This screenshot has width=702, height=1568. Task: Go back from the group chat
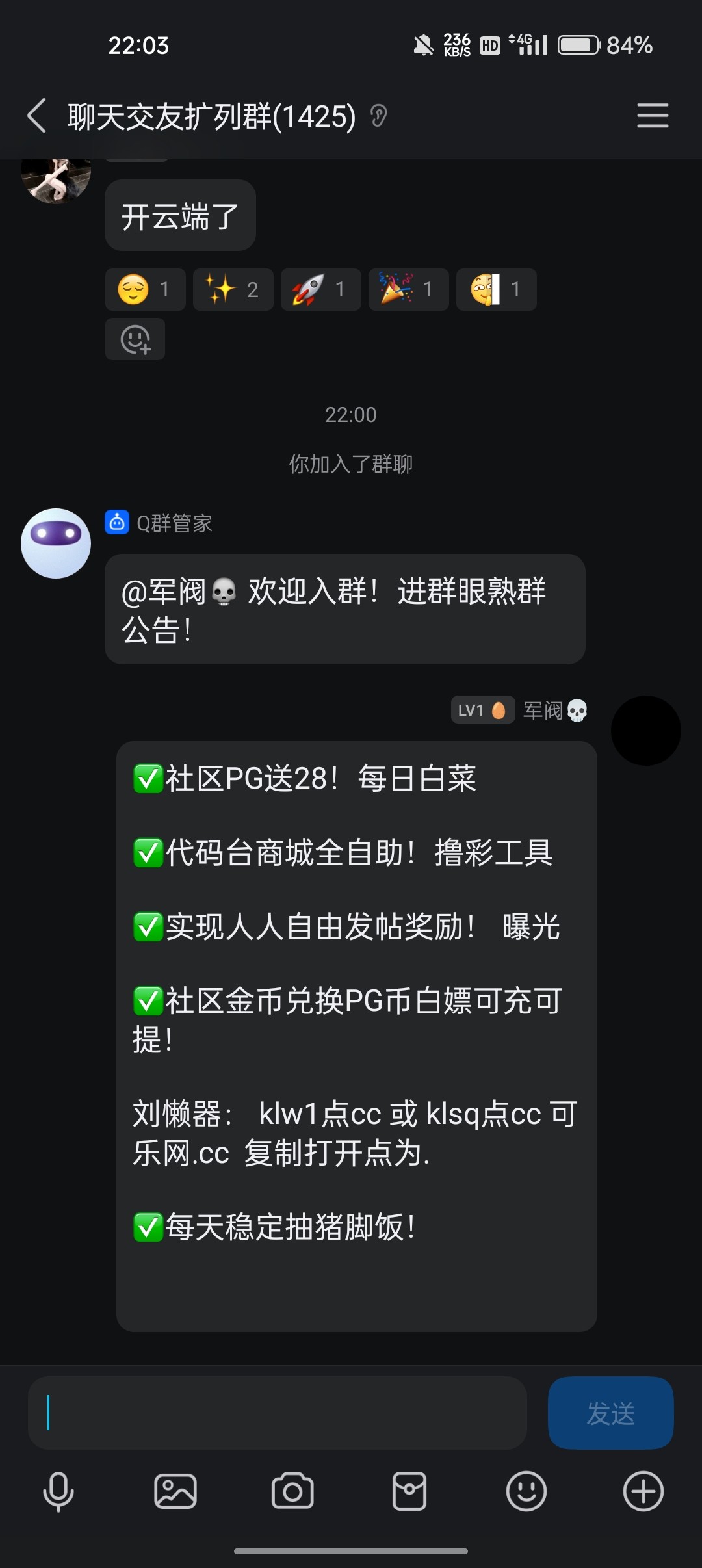pyautogui.click(x=37, y=116)
